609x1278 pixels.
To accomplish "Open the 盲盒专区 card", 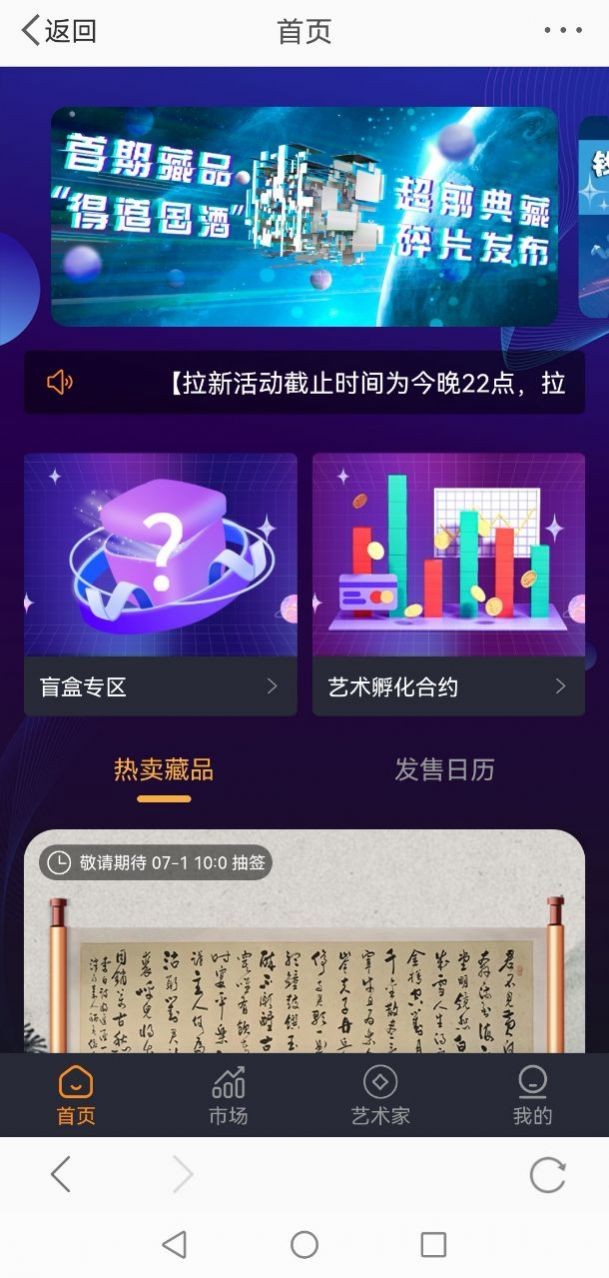I will pos(160,584).
